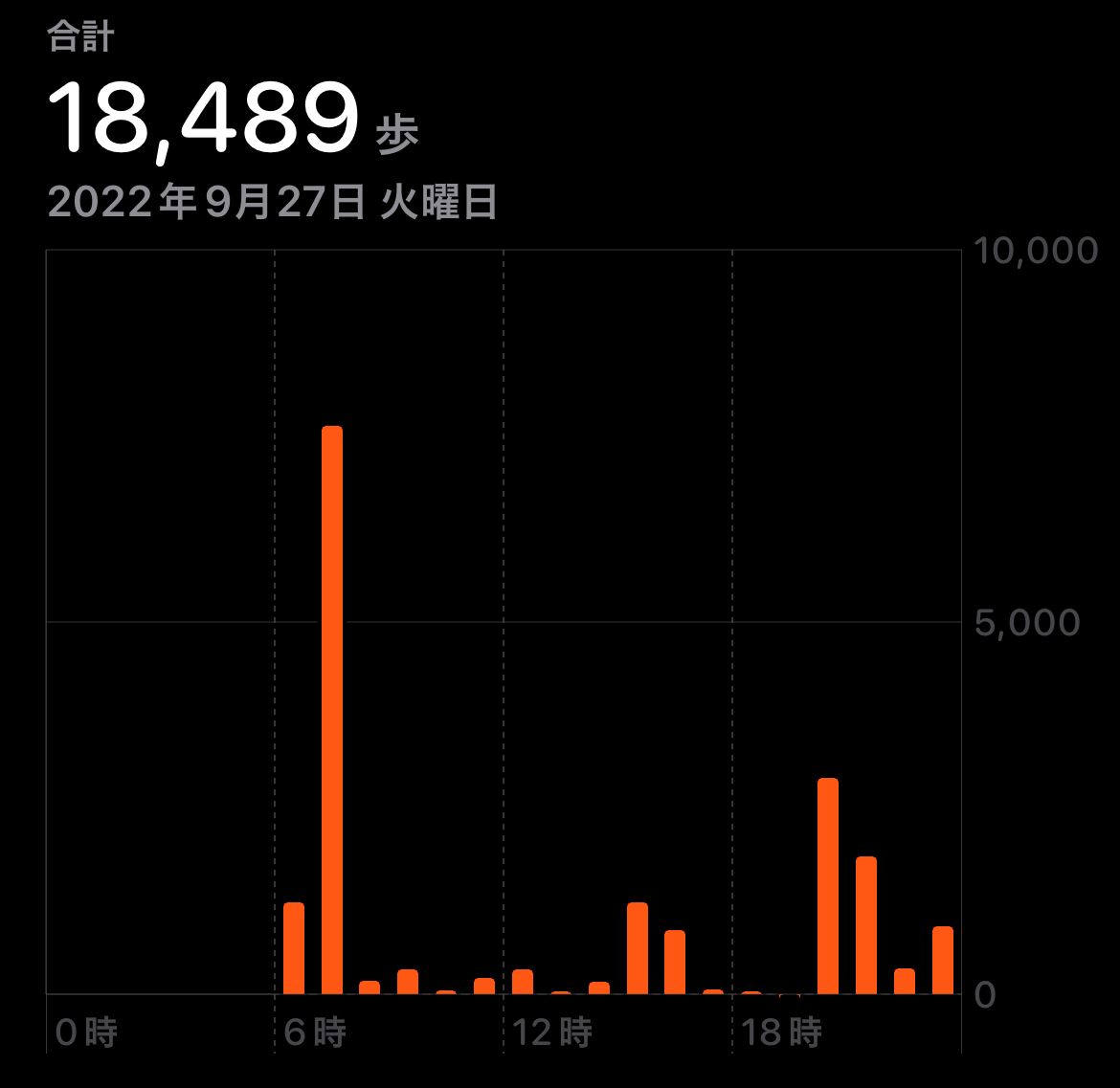Select the last bar at 23時
The image size is (1120, 1088).
pos(943,960)
